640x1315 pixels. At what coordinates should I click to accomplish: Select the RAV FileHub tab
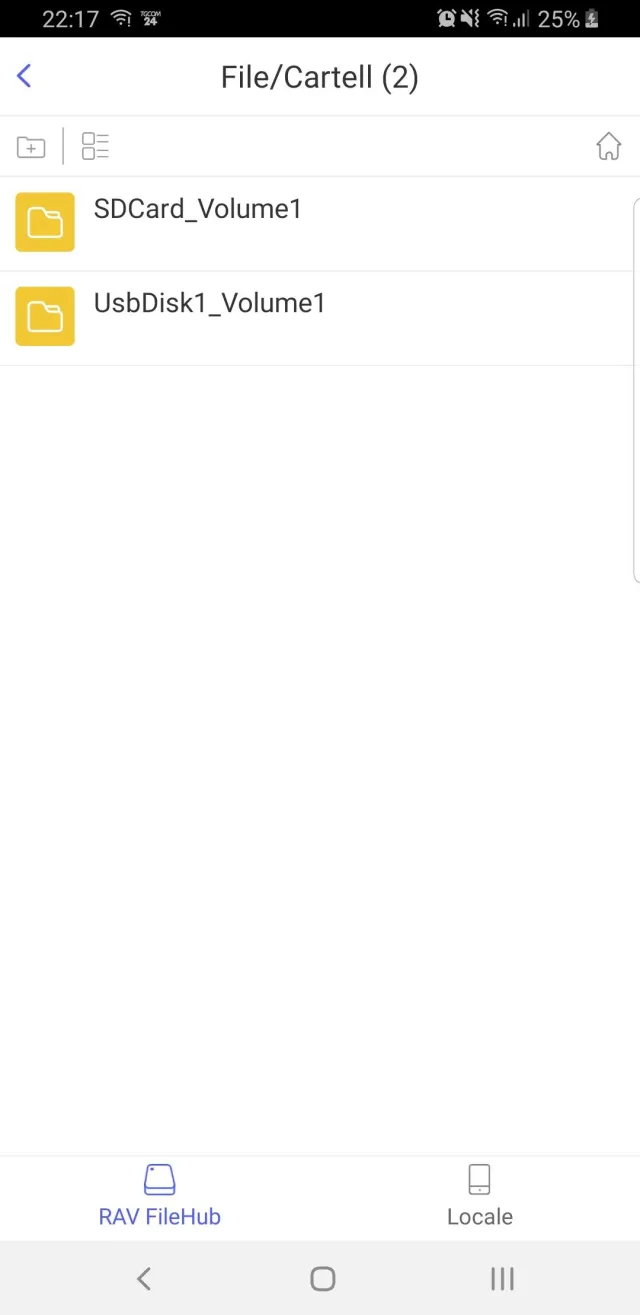tap(160, 1196)
